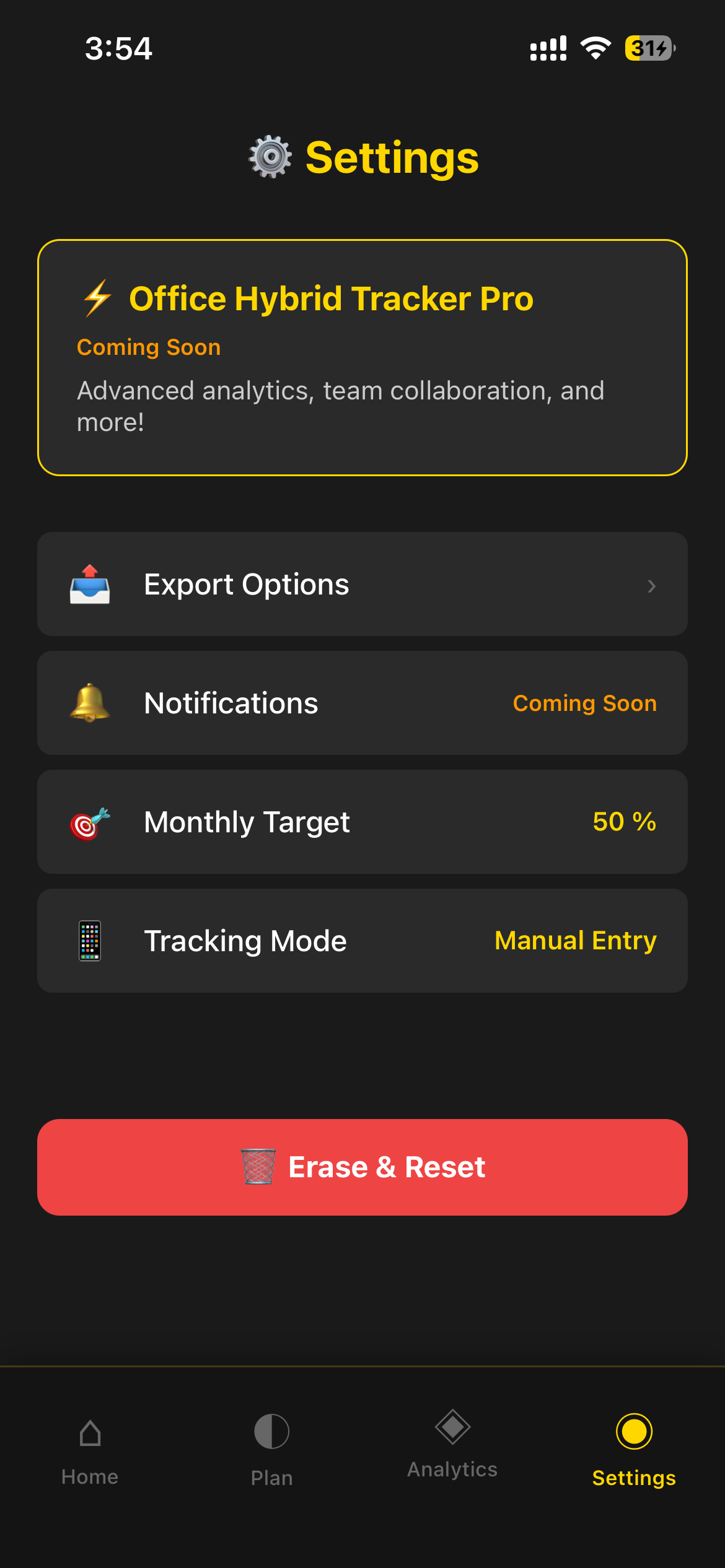Open the Notifications setting row
Image resolution: width=725 pixels, height=1568 pixels.
click(362, 703)
